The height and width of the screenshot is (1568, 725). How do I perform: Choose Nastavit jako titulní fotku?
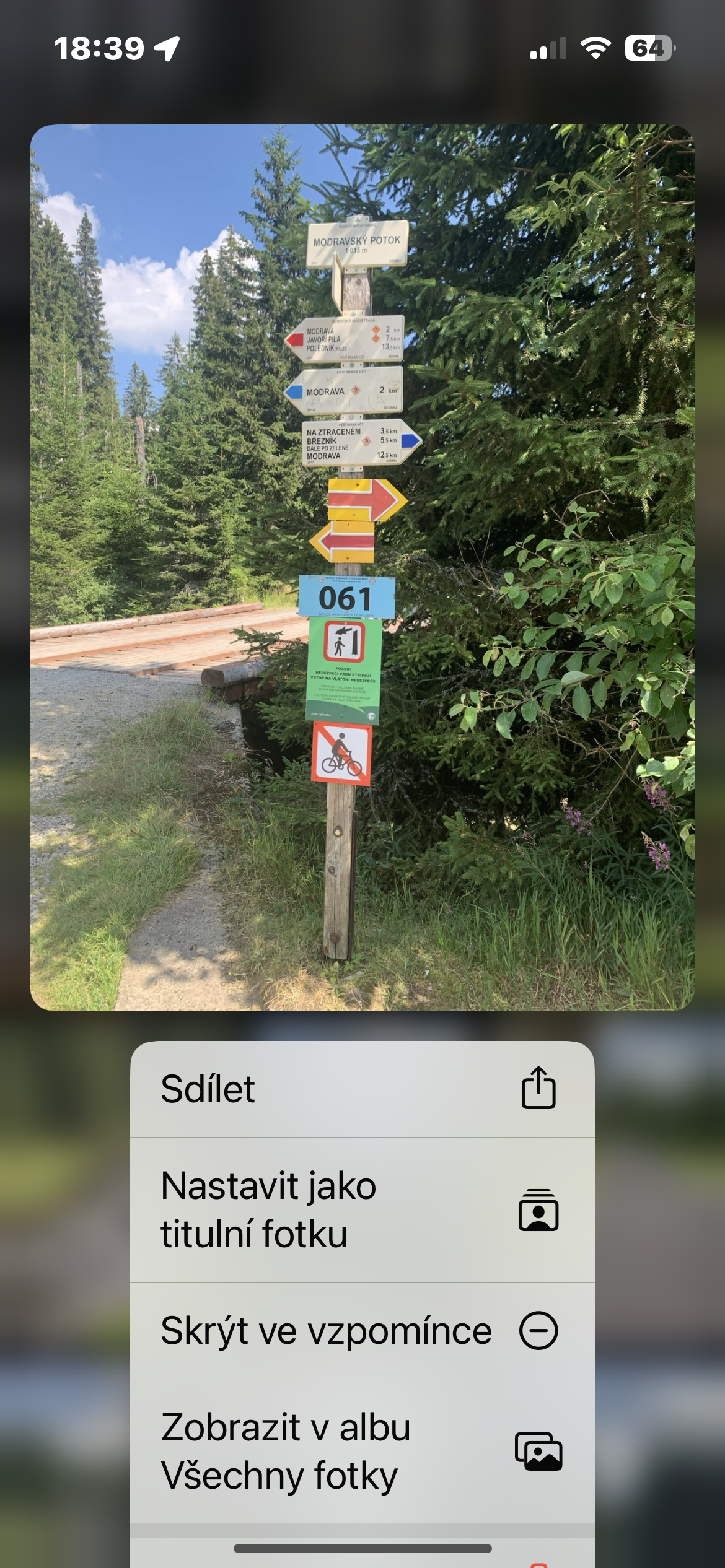(x=362, y=1209)
